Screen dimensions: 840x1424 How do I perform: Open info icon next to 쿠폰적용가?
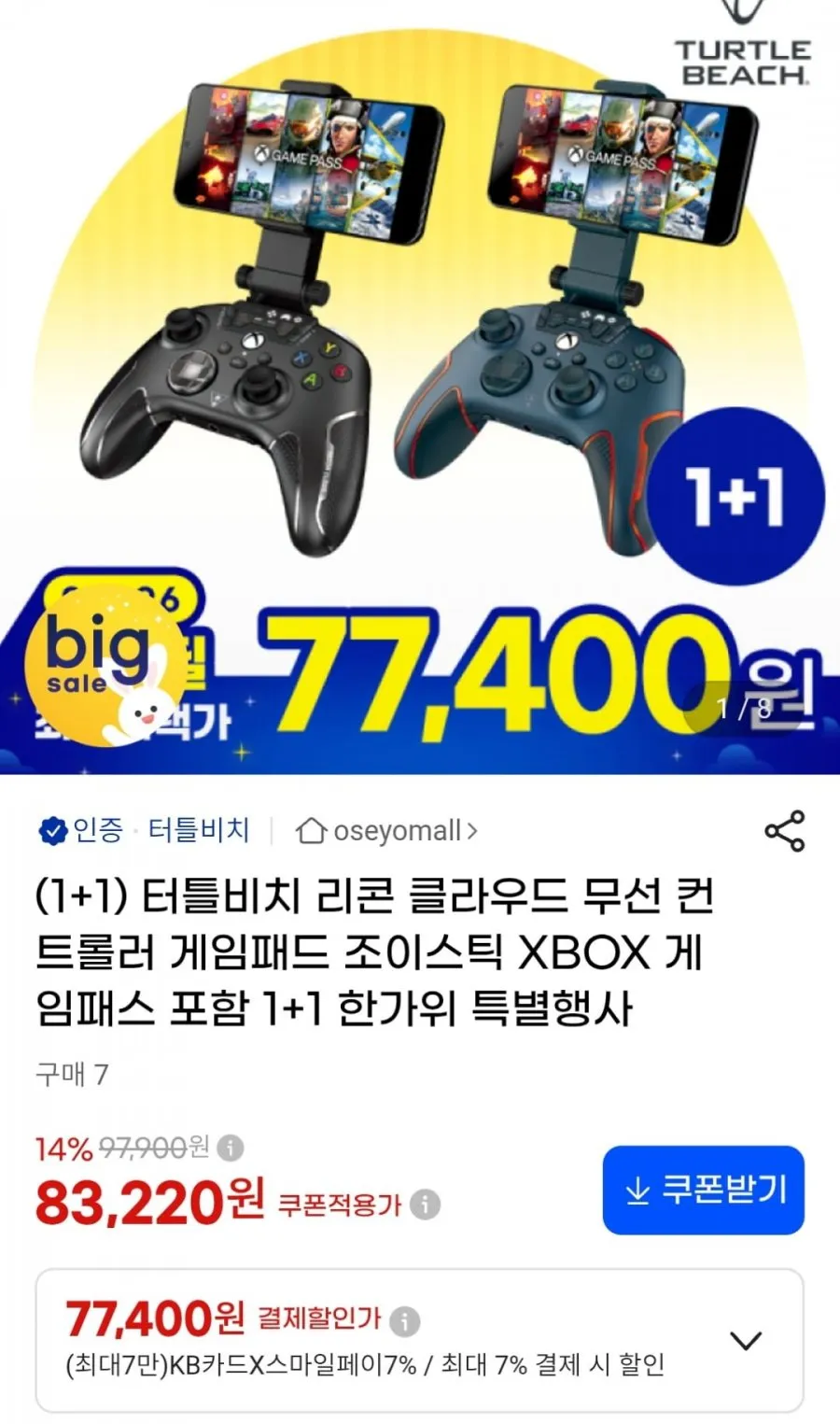pos(425,1204)
